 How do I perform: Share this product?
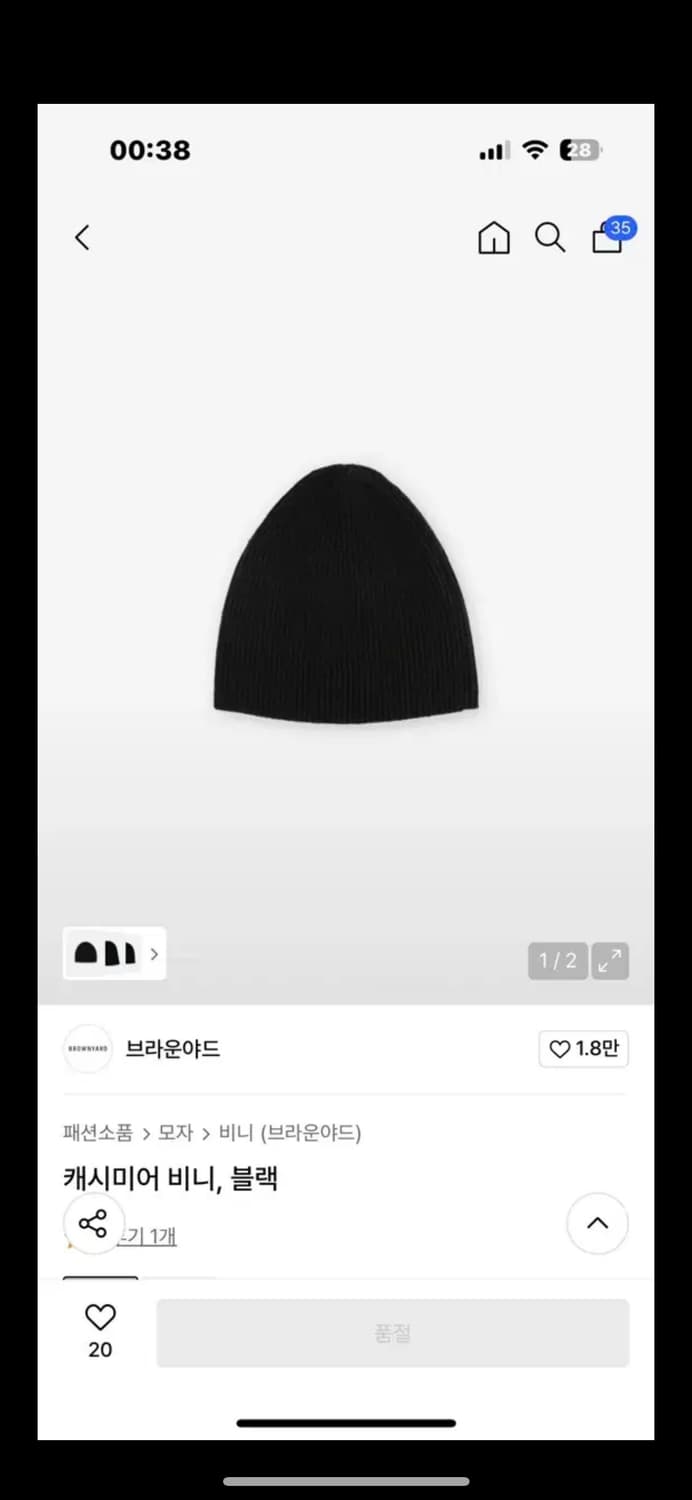point(93,1223)
